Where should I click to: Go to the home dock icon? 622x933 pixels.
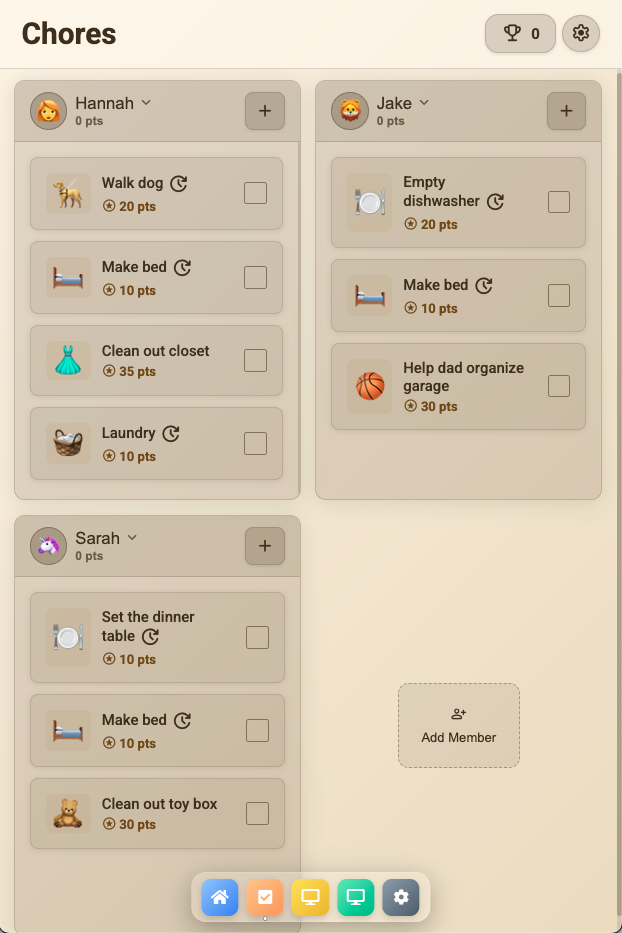tap(220, 897)
